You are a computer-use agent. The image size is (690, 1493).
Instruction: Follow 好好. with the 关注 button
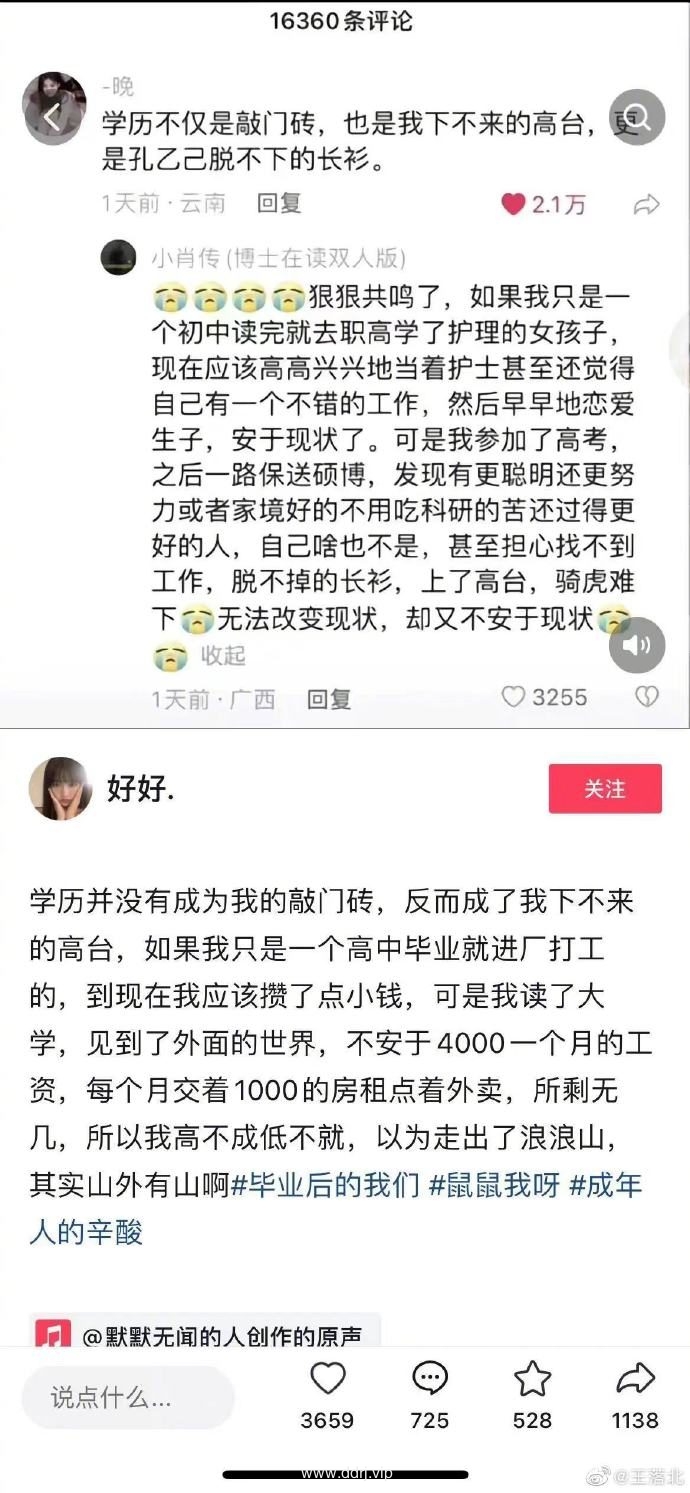pyautogui.click(x=605, y=789)
